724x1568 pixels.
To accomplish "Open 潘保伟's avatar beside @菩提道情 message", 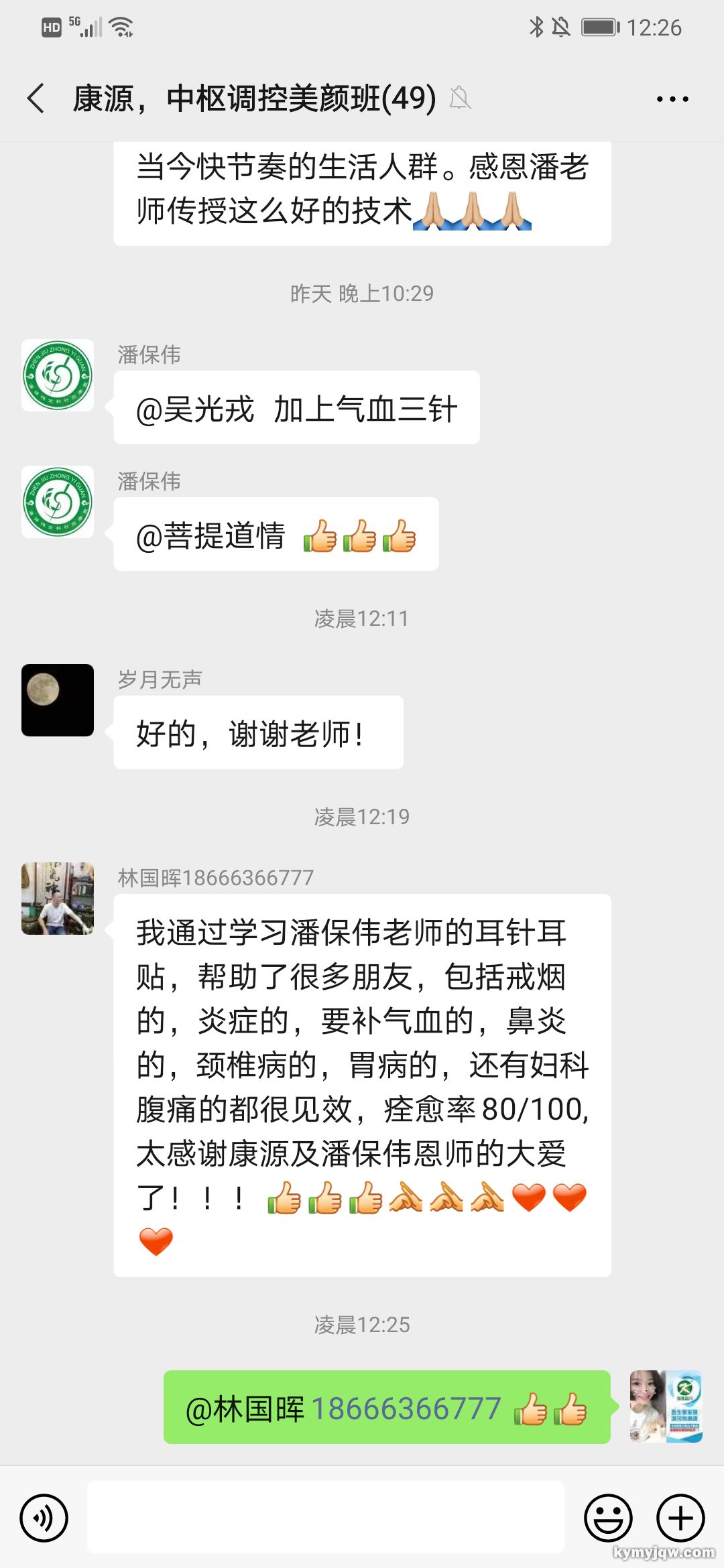I will coord(58,502).
